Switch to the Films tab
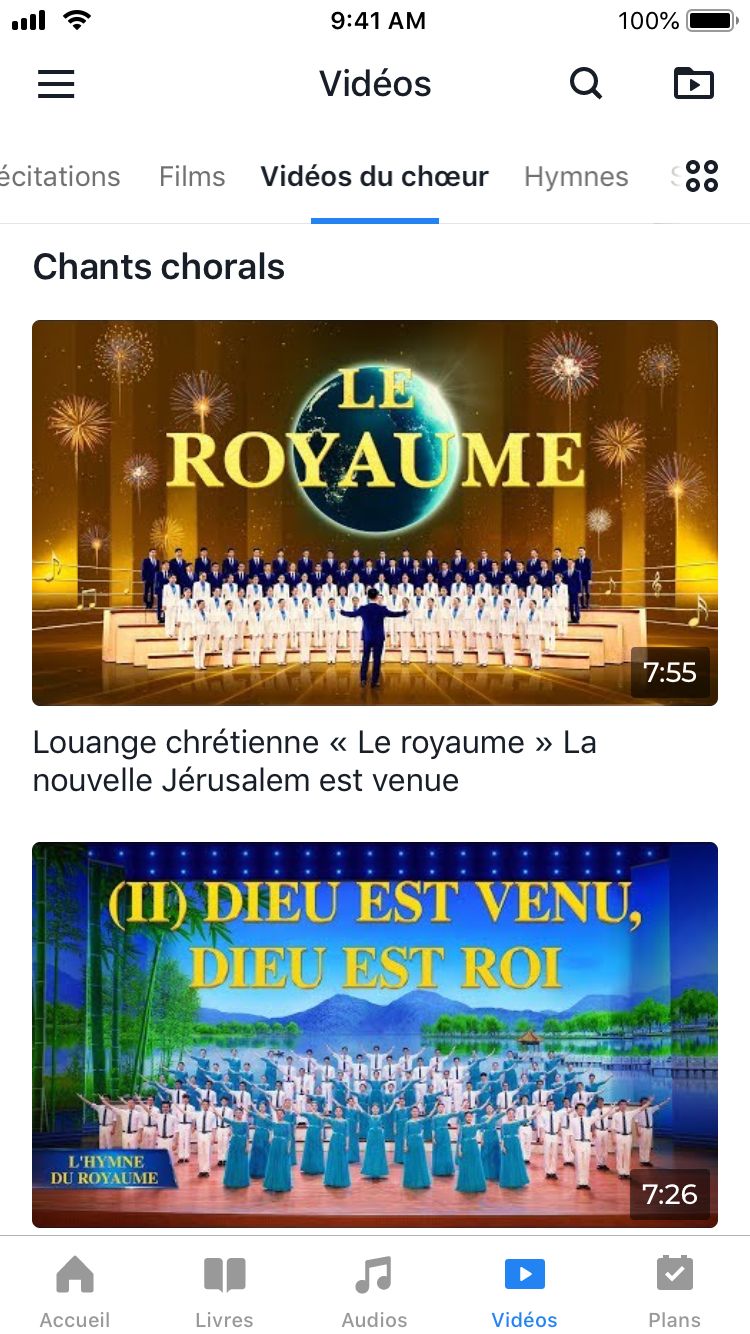750x1334 pixels. pyautogui.click(x=192, y=177)
